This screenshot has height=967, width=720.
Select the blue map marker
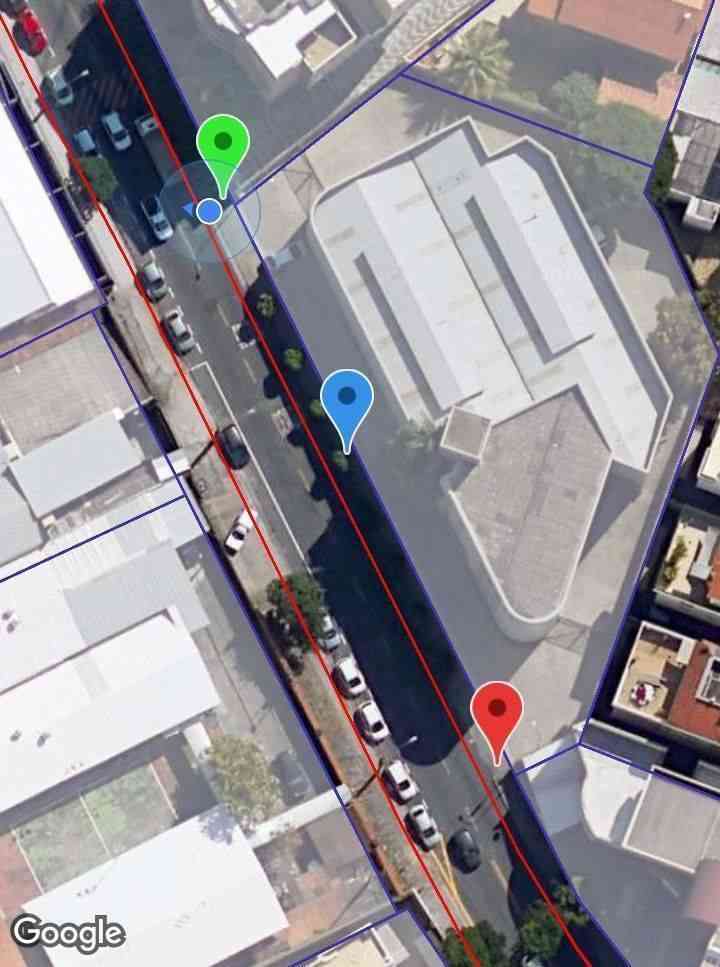pyautogui.click(x=347, y=397)
